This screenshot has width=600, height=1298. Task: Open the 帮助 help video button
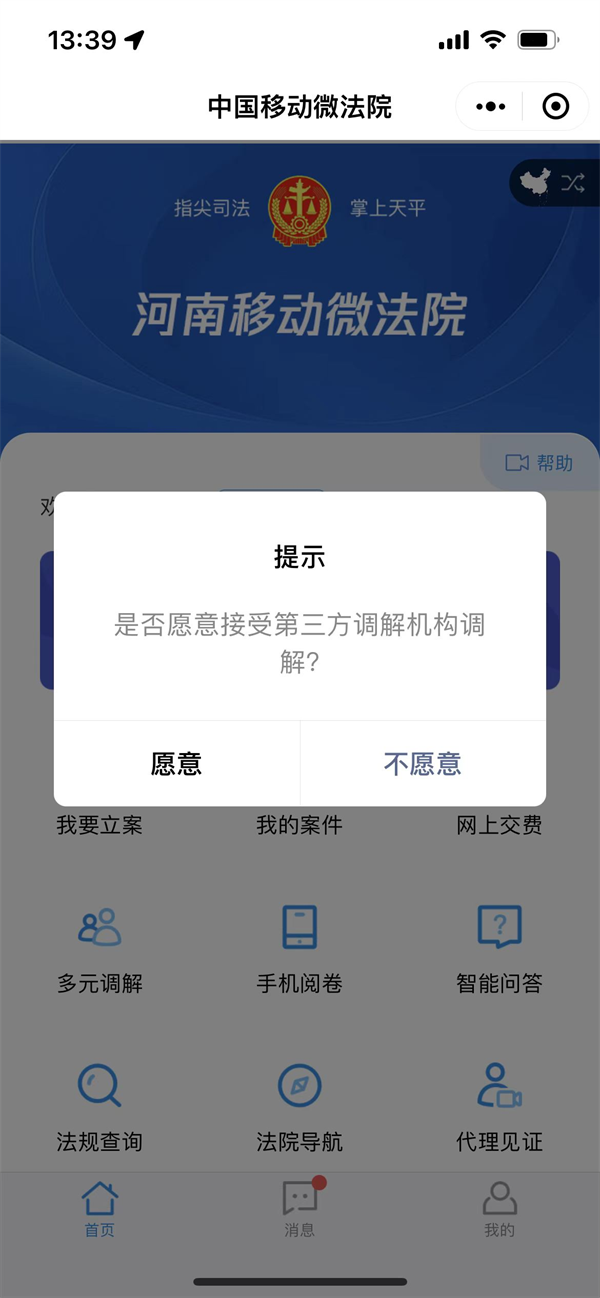(x=540, y=462)
